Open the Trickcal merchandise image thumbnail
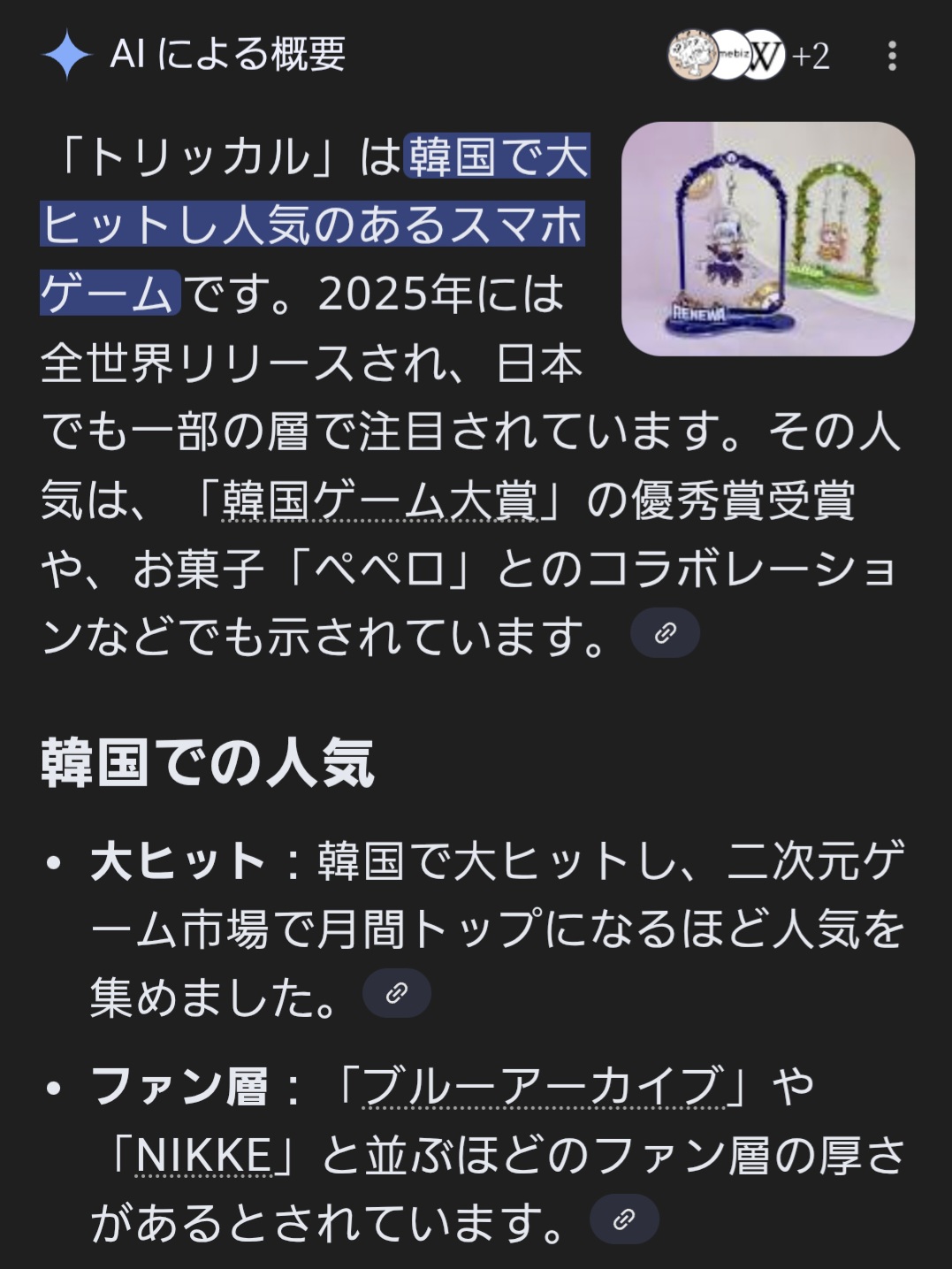 coord(767,239)
